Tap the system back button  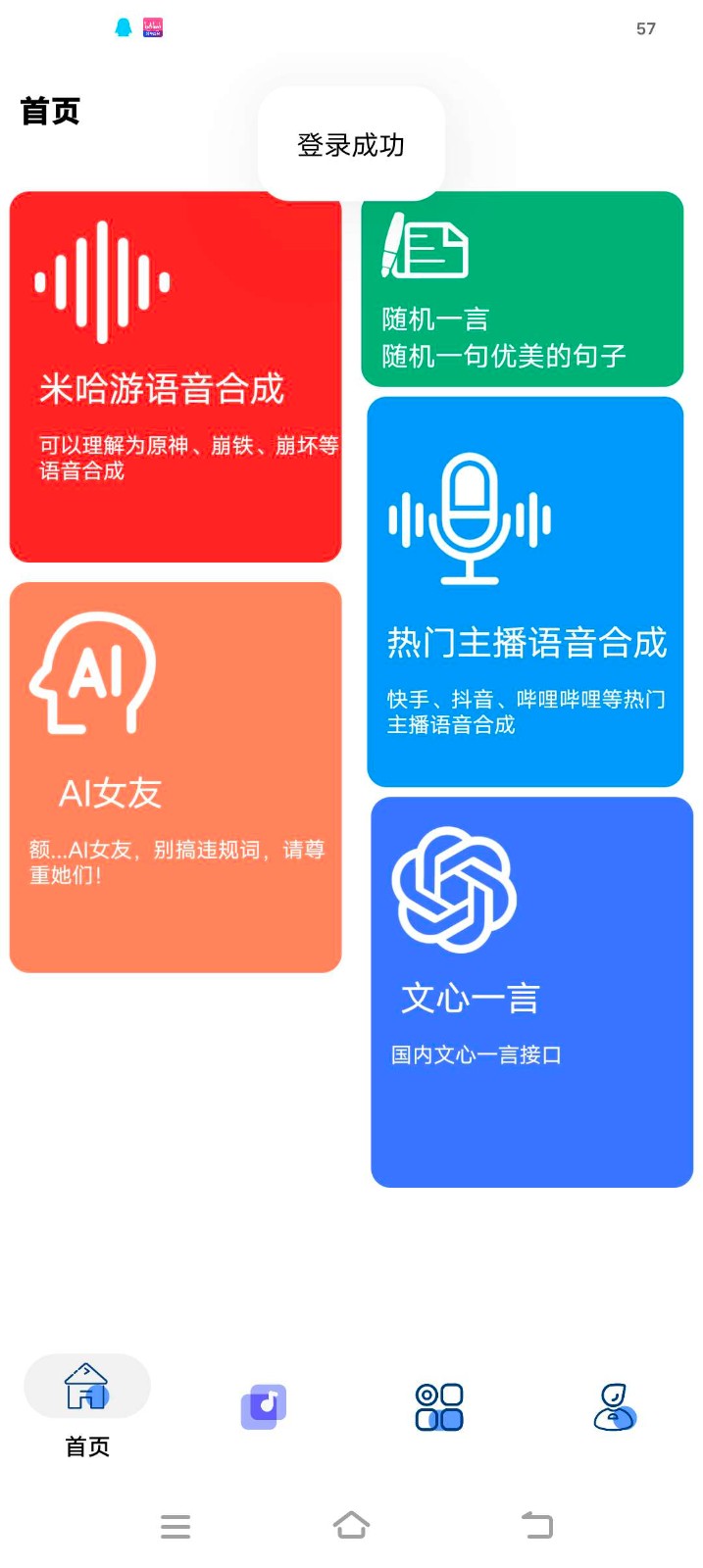537,1525
